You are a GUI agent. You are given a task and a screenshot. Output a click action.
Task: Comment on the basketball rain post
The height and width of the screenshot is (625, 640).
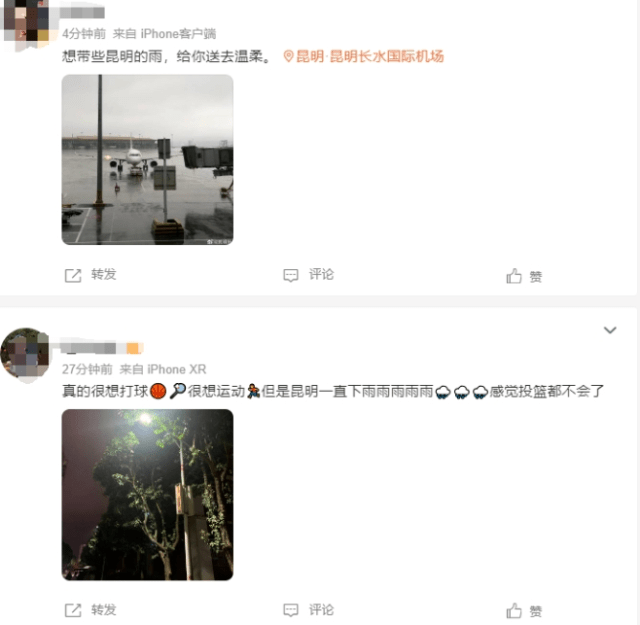click(x=309, y=610)
